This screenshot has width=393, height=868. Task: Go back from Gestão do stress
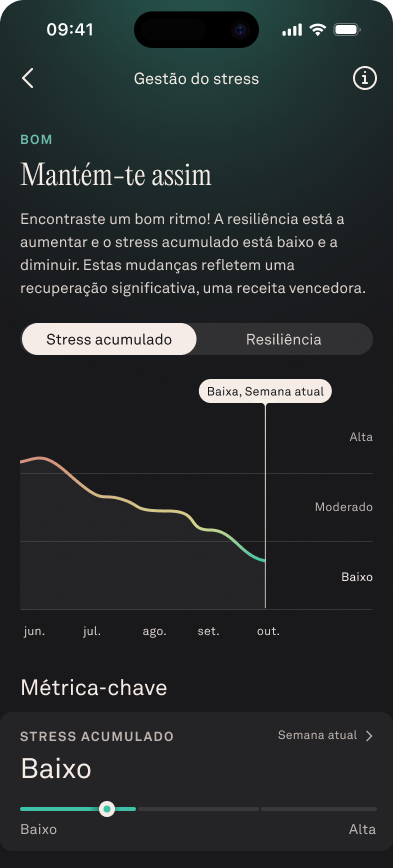(x=28, y=79)
